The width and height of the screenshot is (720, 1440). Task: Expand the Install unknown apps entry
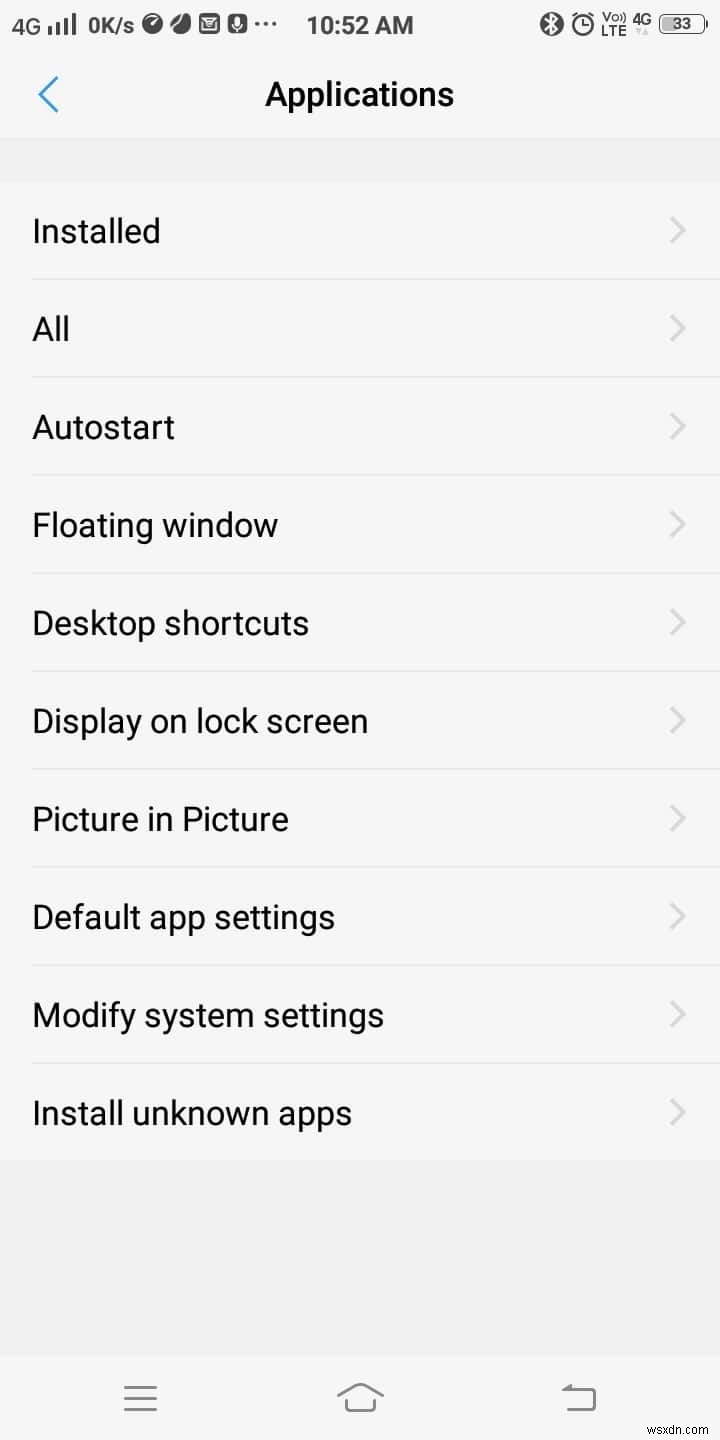pyautogui.click(x=677, y=1112)
